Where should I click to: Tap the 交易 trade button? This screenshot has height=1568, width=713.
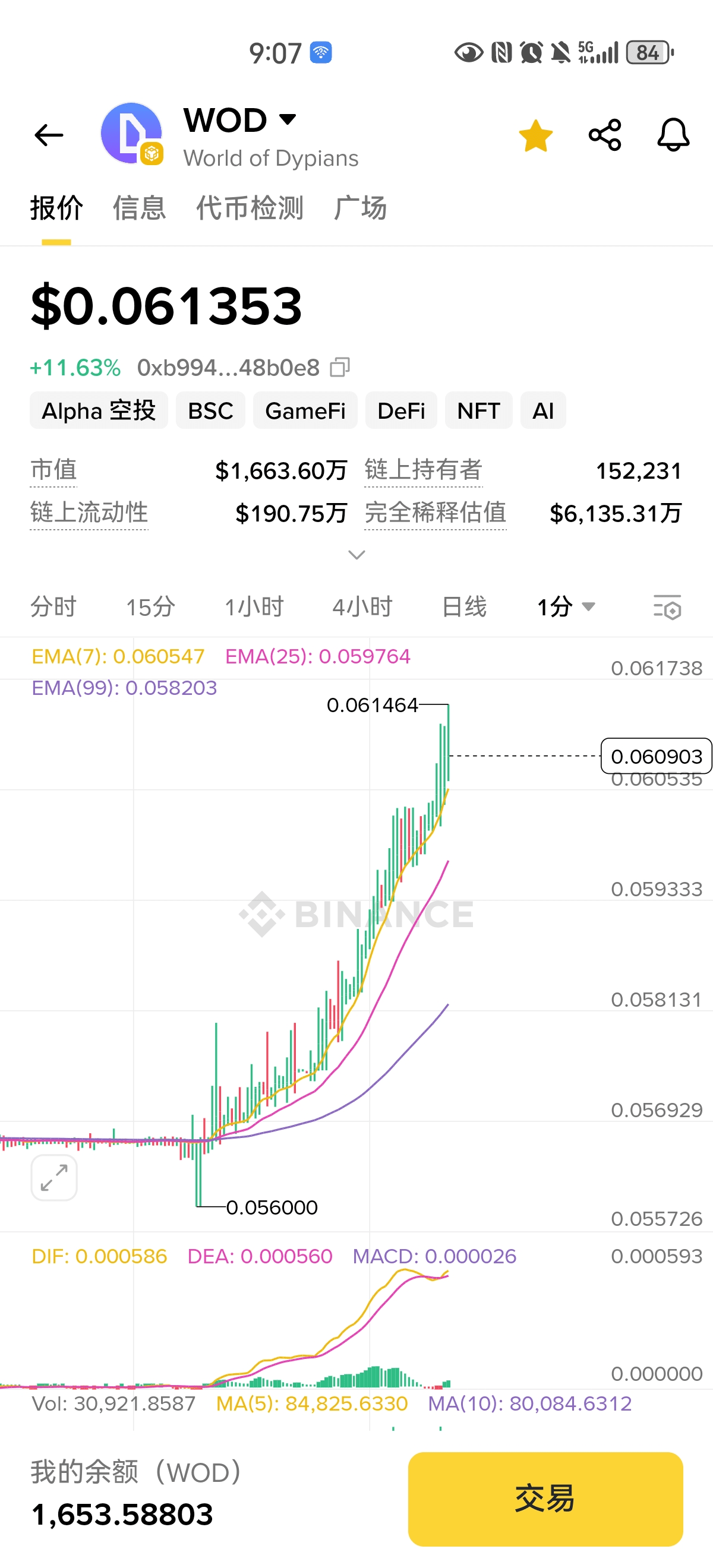(545, 1499)
